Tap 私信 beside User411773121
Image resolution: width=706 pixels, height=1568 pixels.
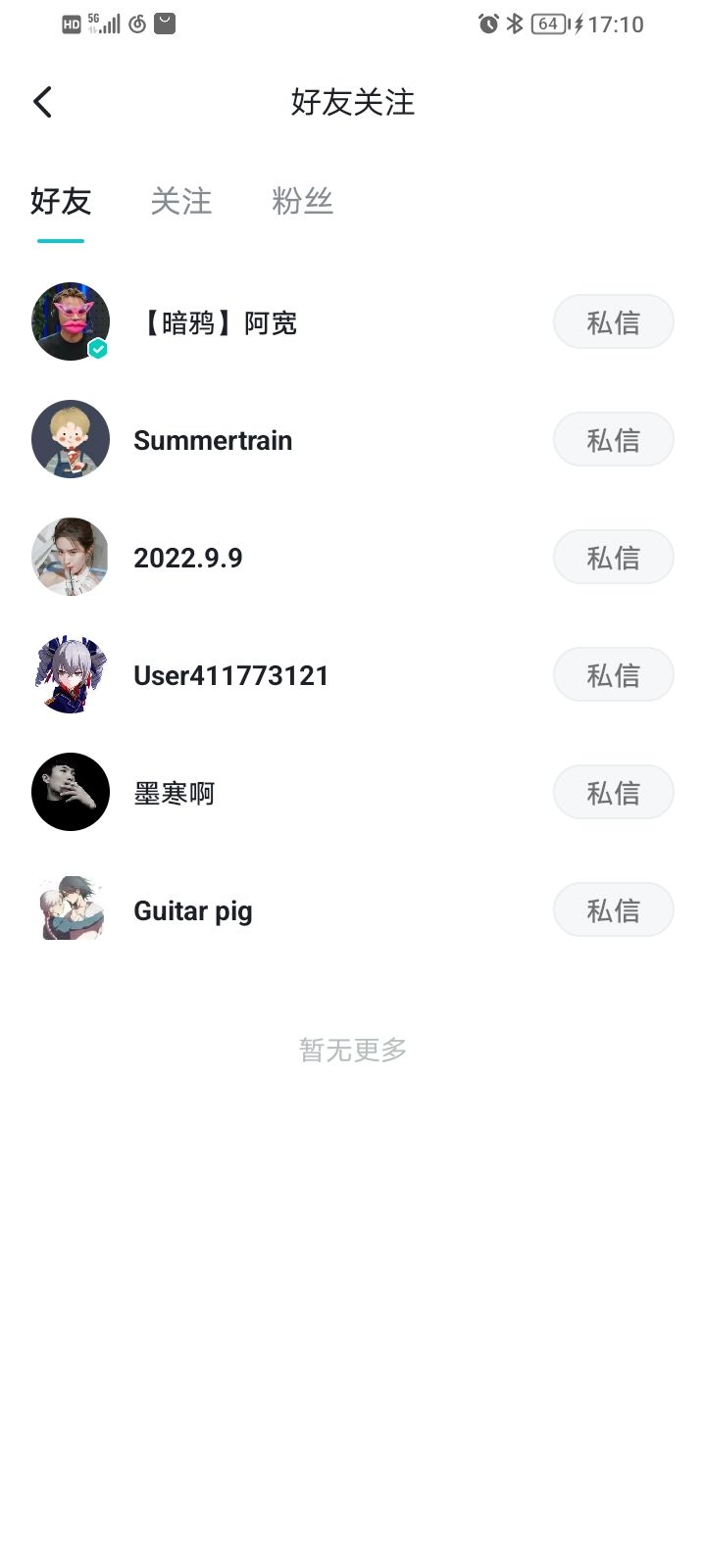[x=614, y=674]
